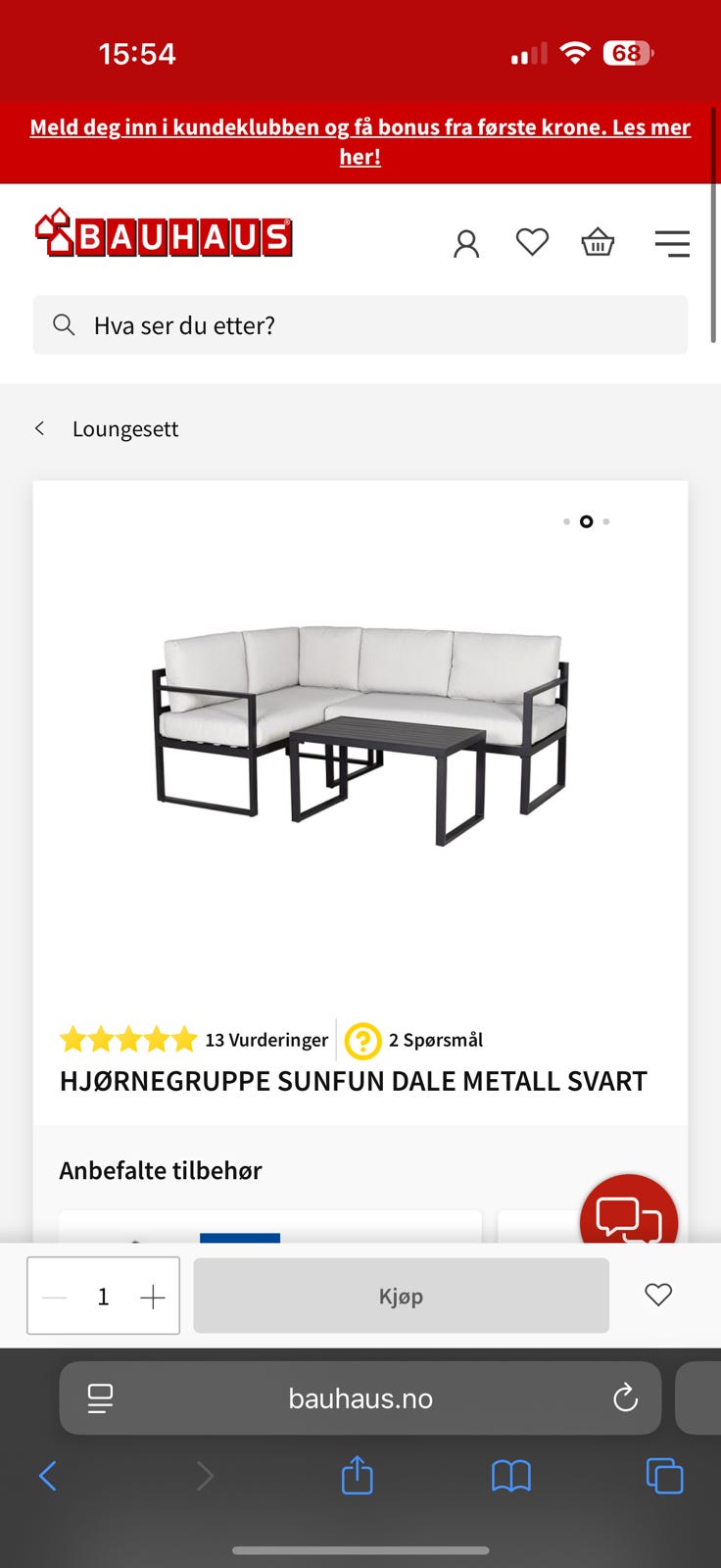This screenshot has height=1568, width=721.
Task: Tap the search magnifier icon
Action: [64, 324]
